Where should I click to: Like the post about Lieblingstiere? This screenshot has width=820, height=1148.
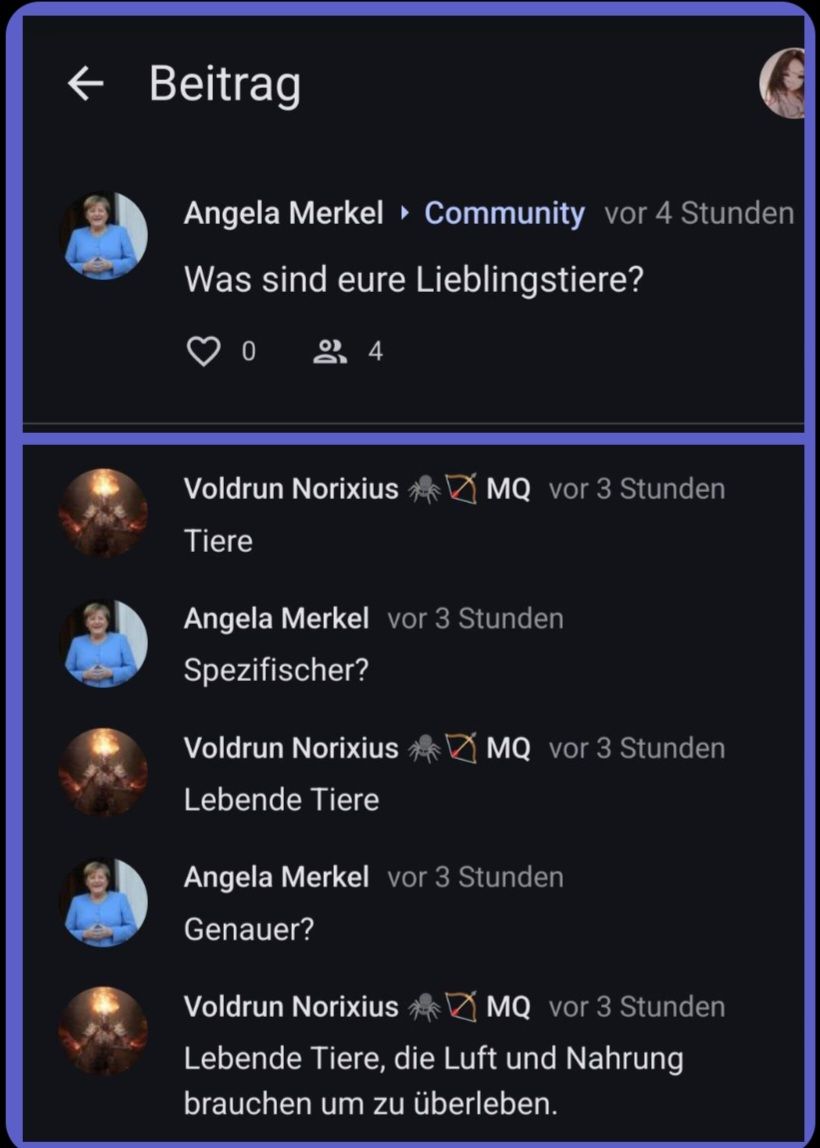pyautogui.click(x=204, y=351)
